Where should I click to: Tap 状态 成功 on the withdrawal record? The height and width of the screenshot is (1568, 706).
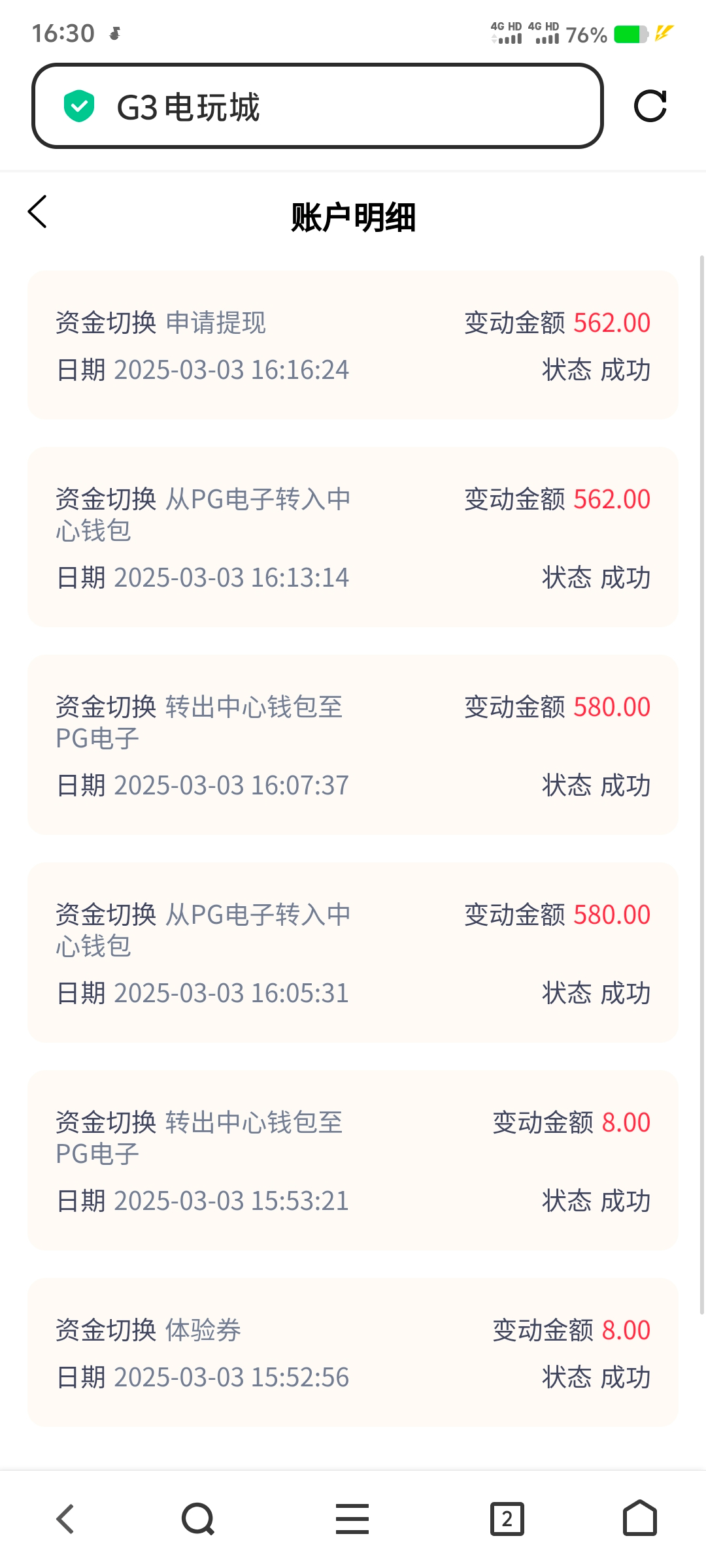596,370
